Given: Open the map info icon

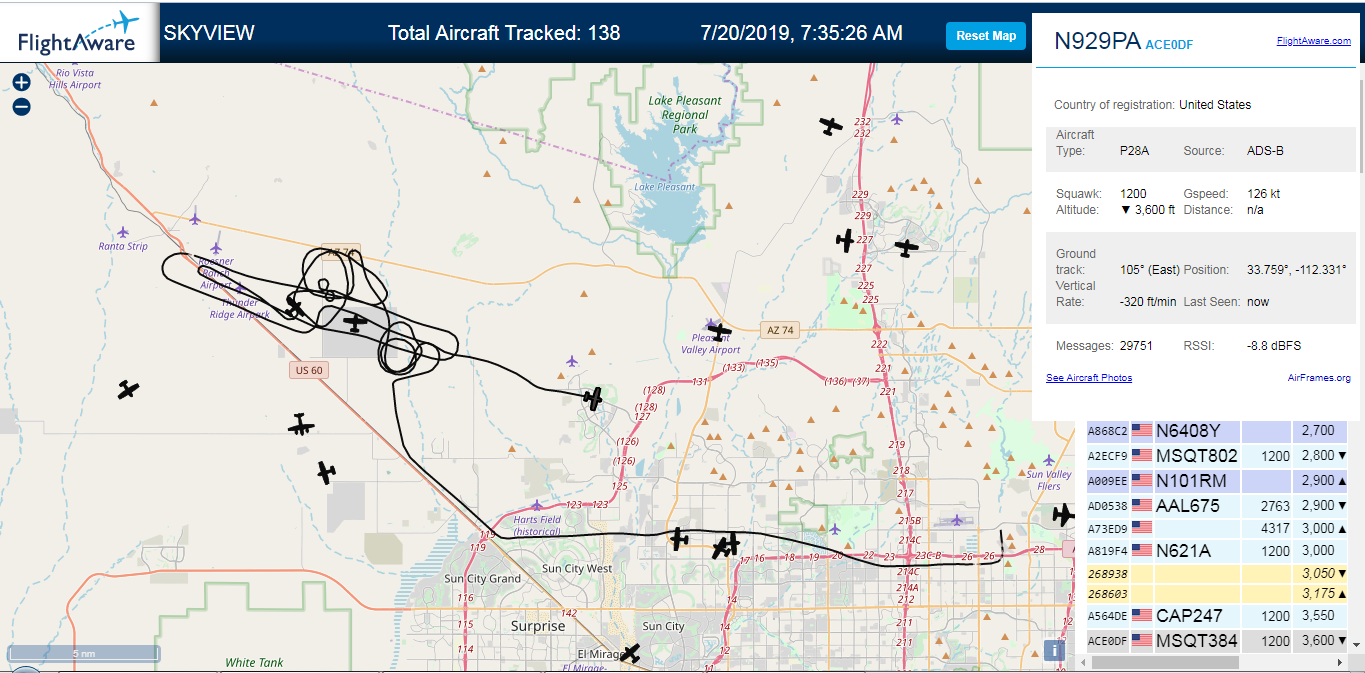Looking at the screenshot, I should [1053, 650].
